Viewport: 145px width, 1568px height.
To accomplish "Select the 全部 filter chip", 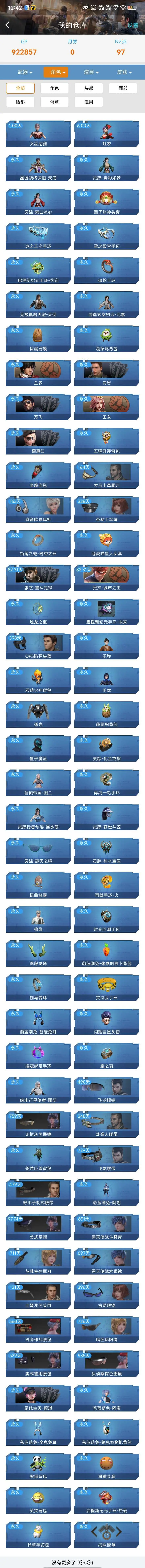I will (20, 88).
